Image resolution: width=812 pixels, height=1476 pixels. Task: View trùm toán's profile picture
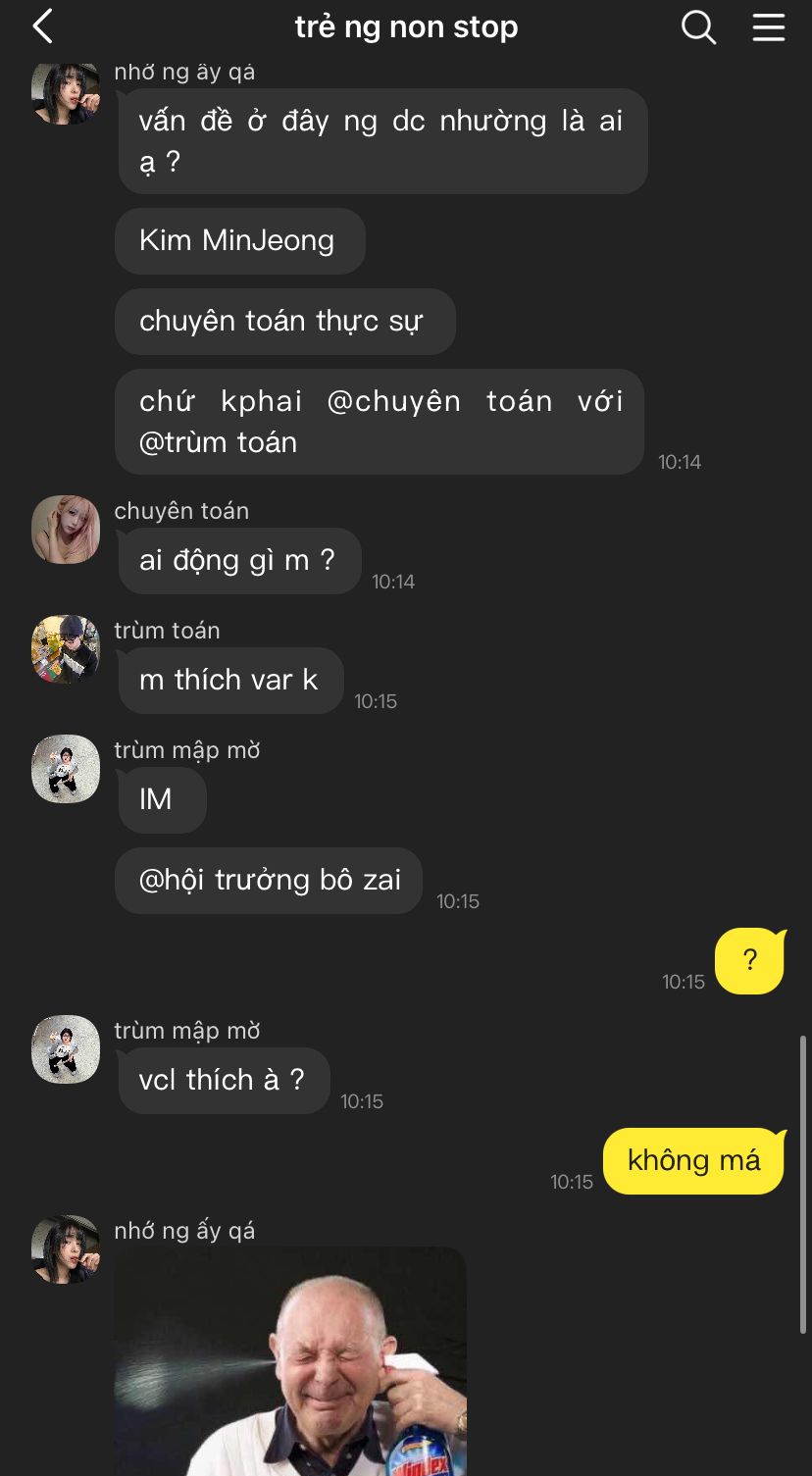(66, 649)
